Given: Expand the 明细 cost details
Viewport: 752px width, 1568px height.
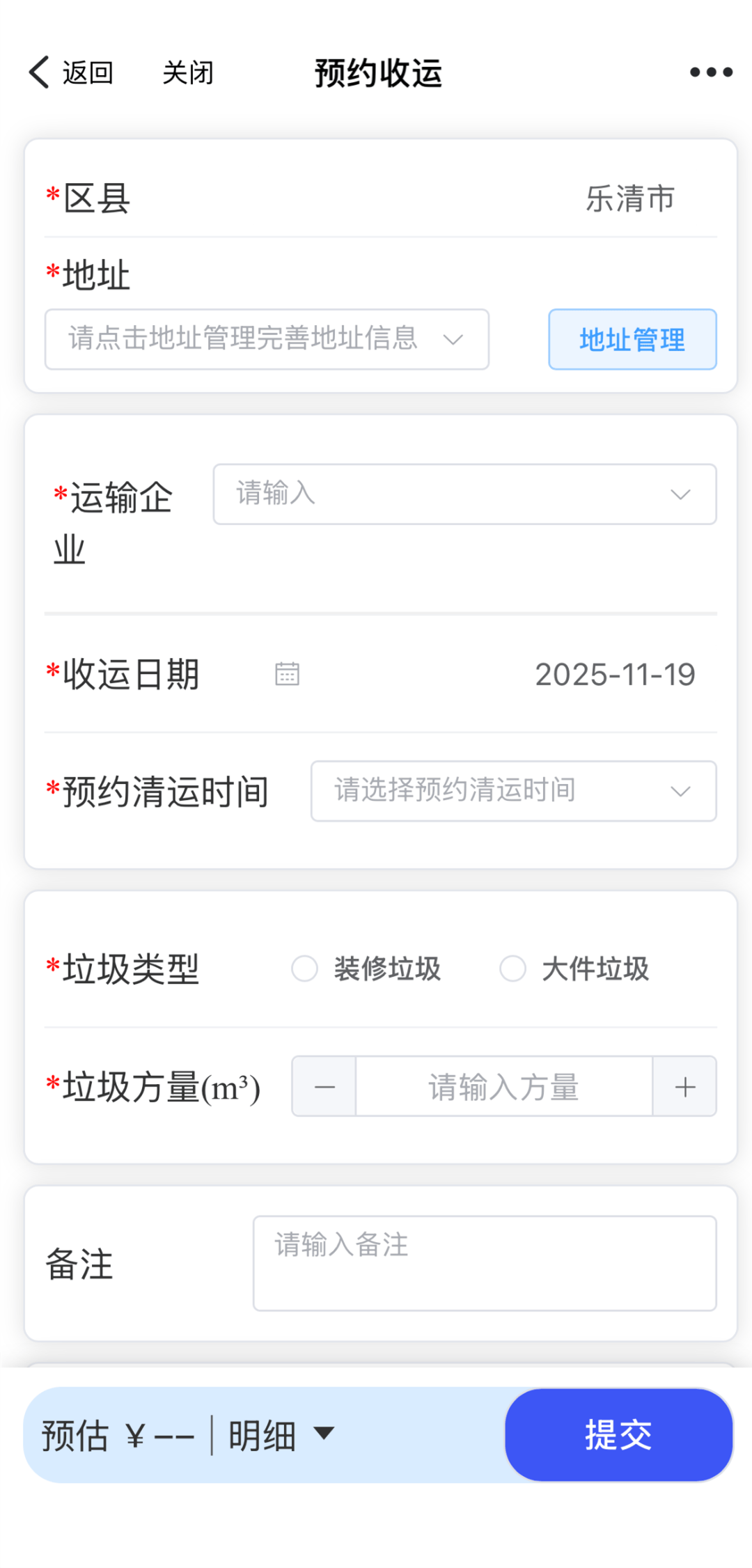Looking at the screenshot, I should [x=281, y=1436].
